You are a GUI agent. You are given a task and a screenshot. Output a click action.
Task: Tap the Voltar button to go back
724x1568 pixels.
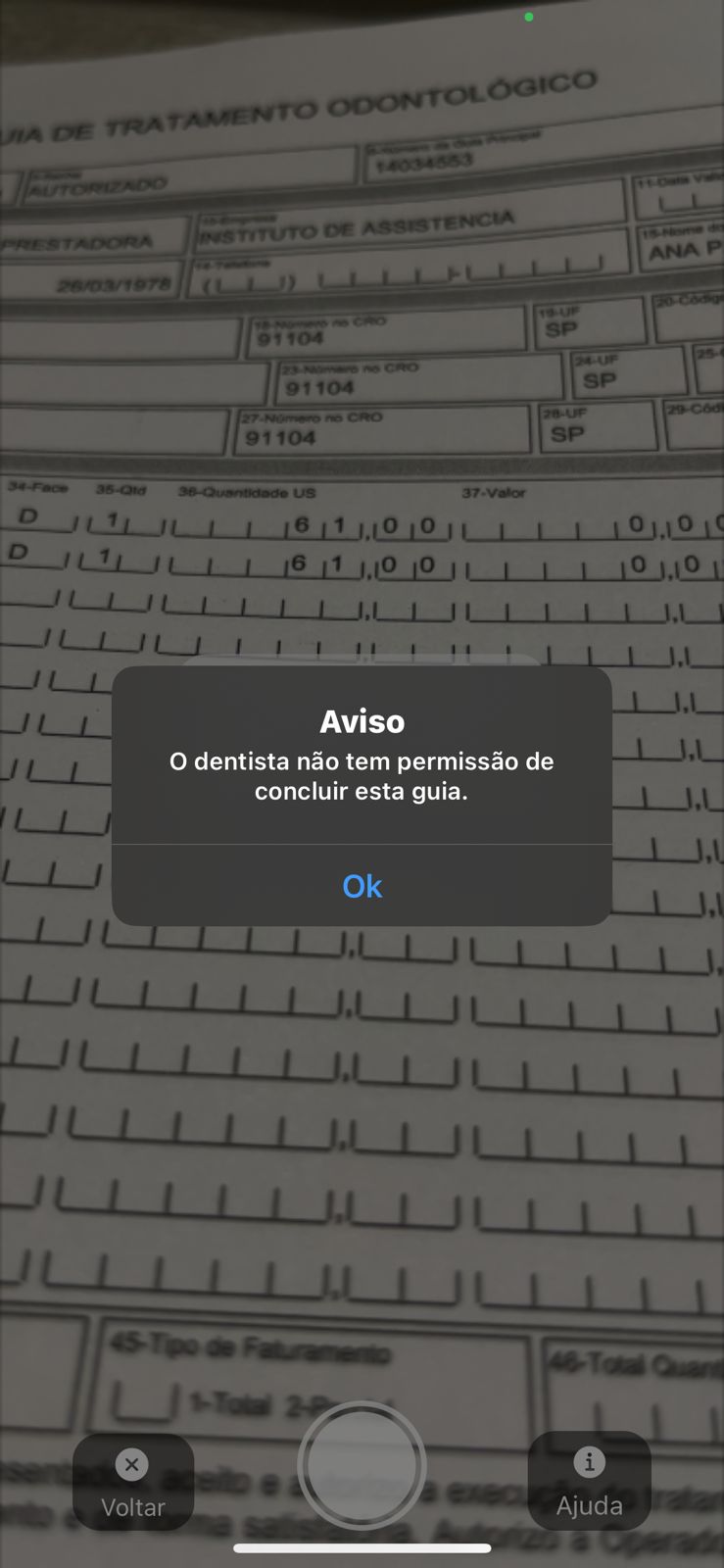click(x=132, y=1483)
